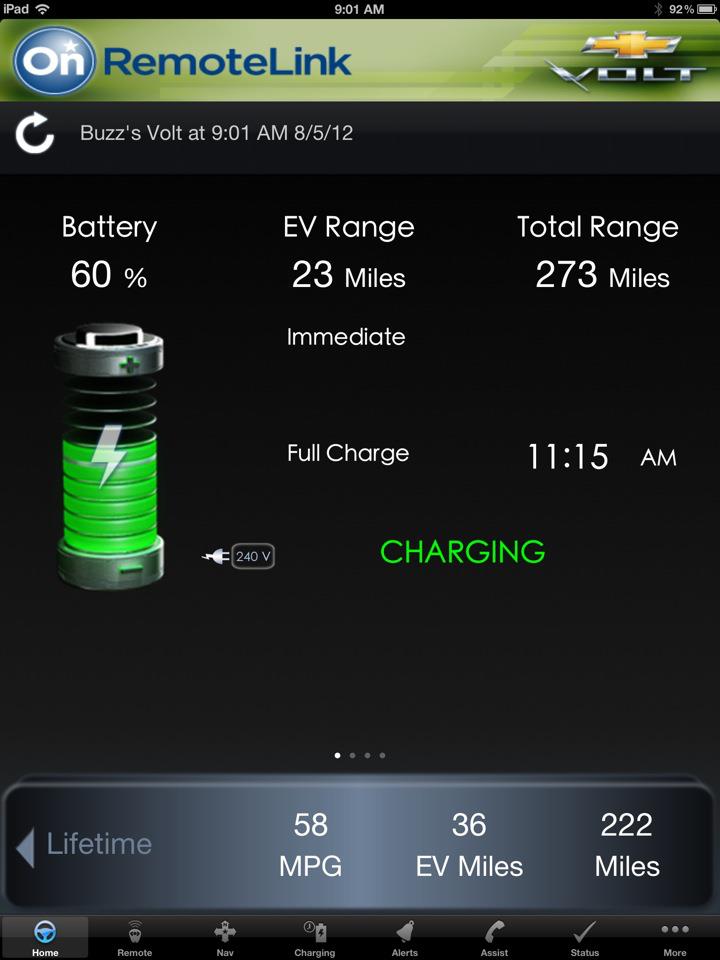Viewport: 720px width, 960px height.
Task: Select the Assist tab
Action: [495, 938]
